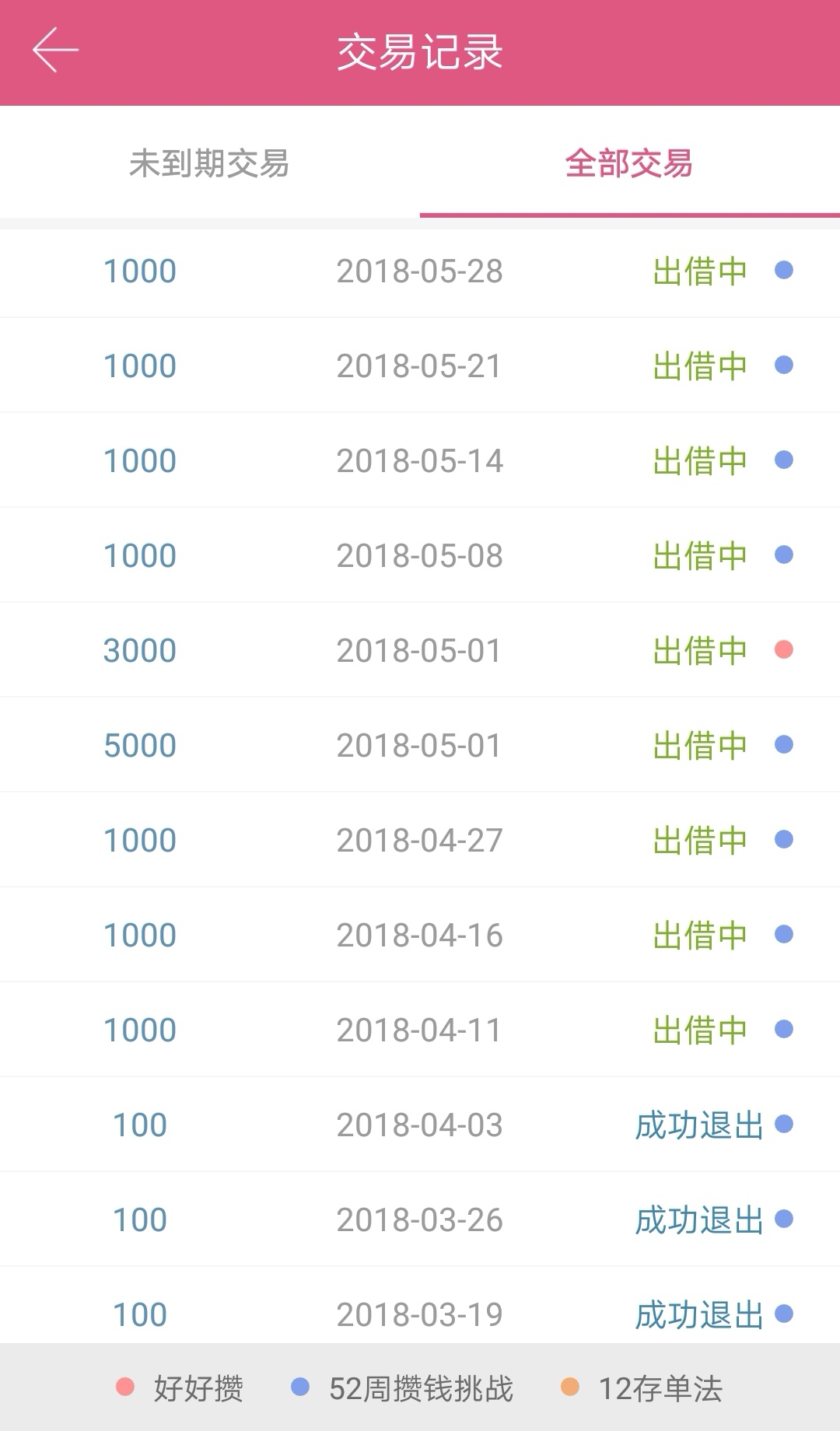View the 2018-04-03 成功退出 record

coord(420,1125)
